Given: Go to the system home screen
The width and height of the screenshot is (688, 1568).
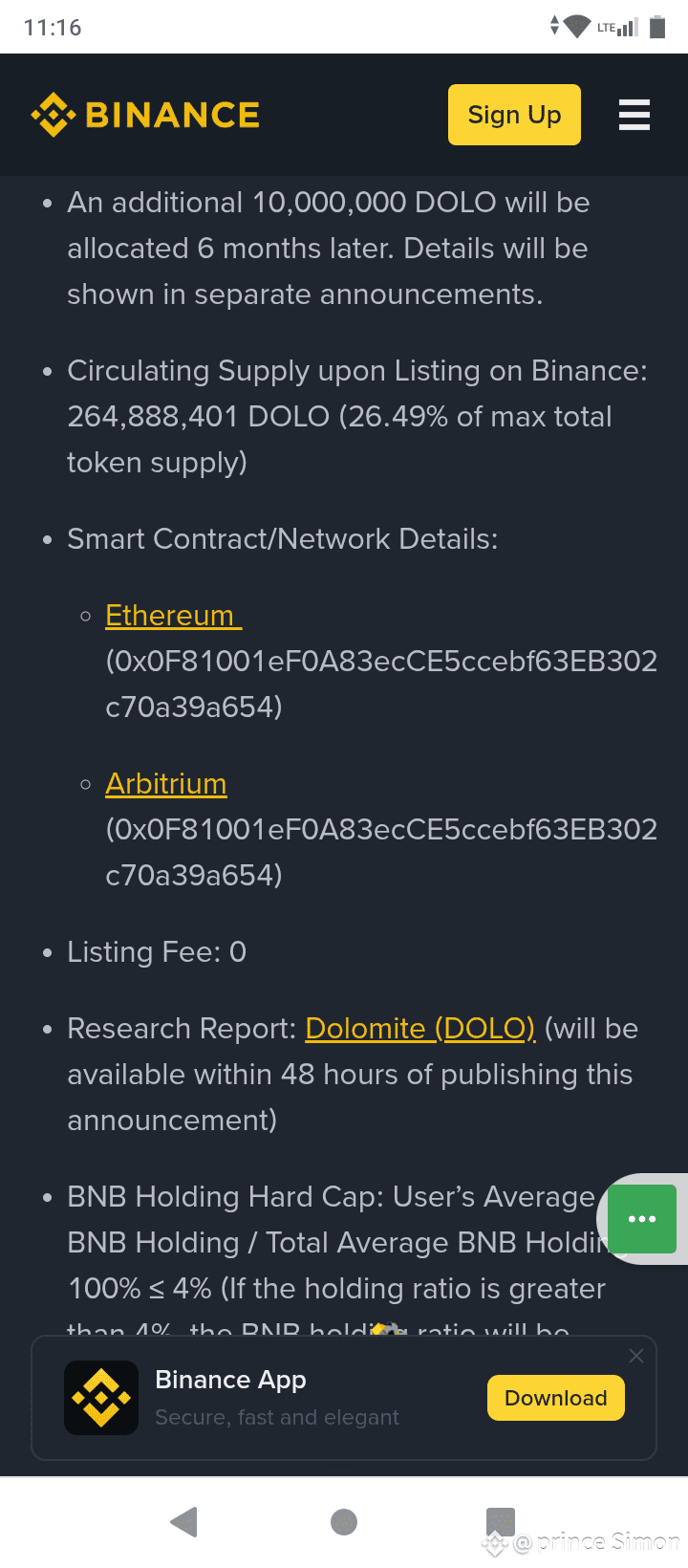Looking at the screenshot, I should (x=344, y=1521).
